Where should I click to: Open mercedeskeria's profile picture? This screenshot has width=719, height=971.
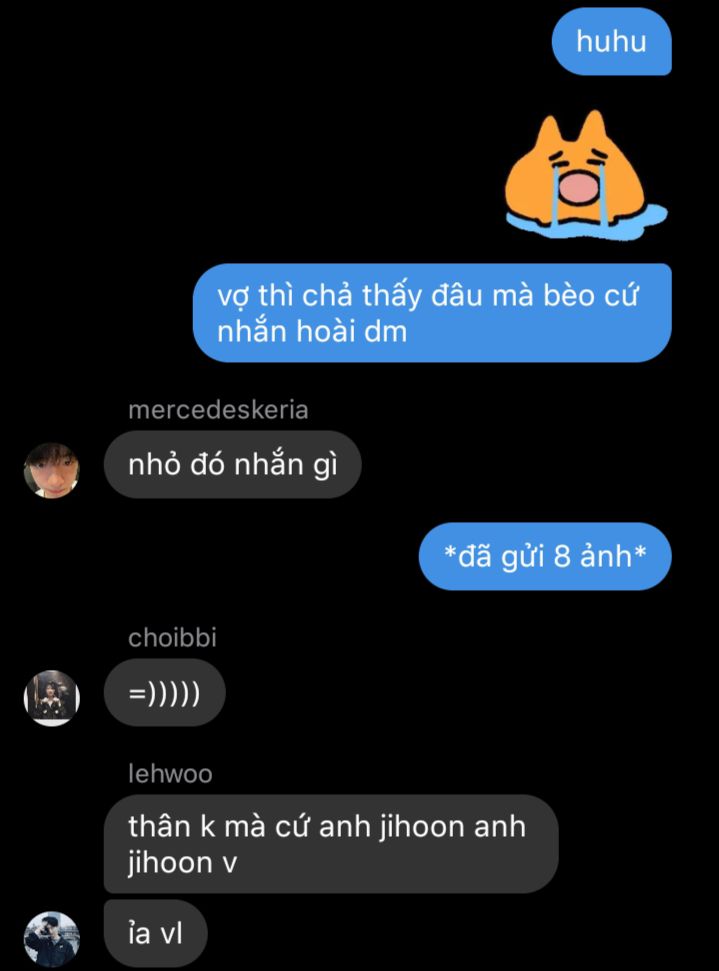51,470
